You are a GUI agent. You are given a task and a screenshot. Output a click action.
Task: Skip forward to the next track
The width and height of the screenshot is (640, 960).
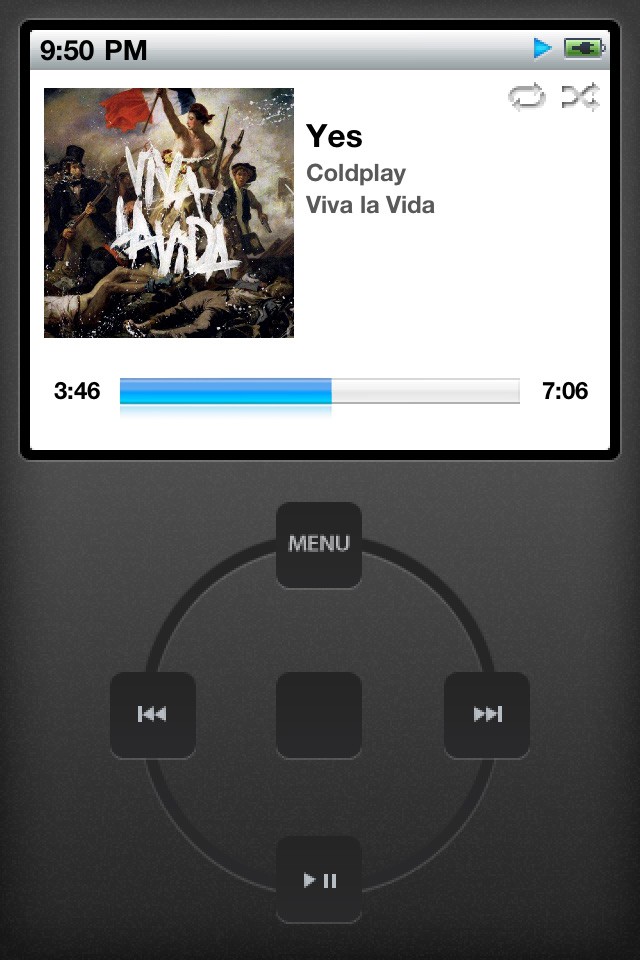click(487, 714)
